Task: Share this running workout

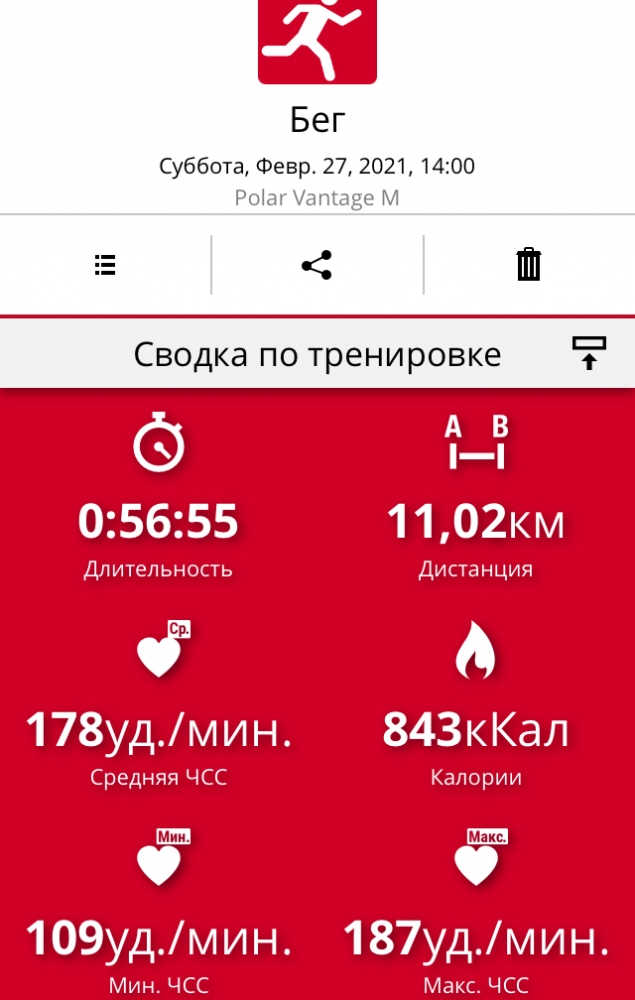Action: (x=317, y=265)
